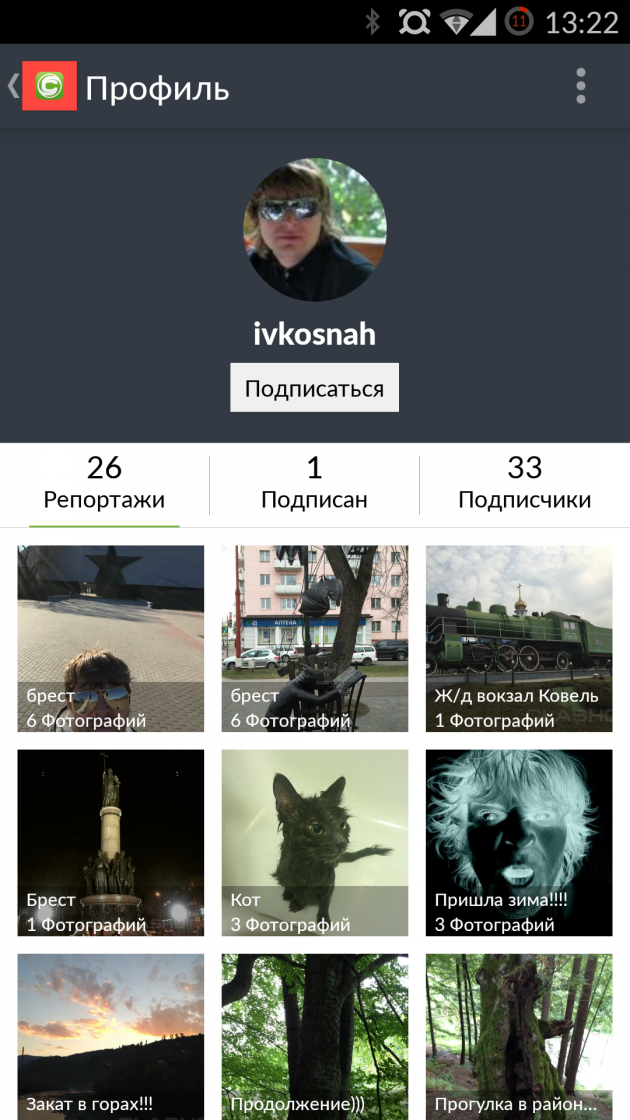Open ivkosnah's profile avatar

point(315,230)
